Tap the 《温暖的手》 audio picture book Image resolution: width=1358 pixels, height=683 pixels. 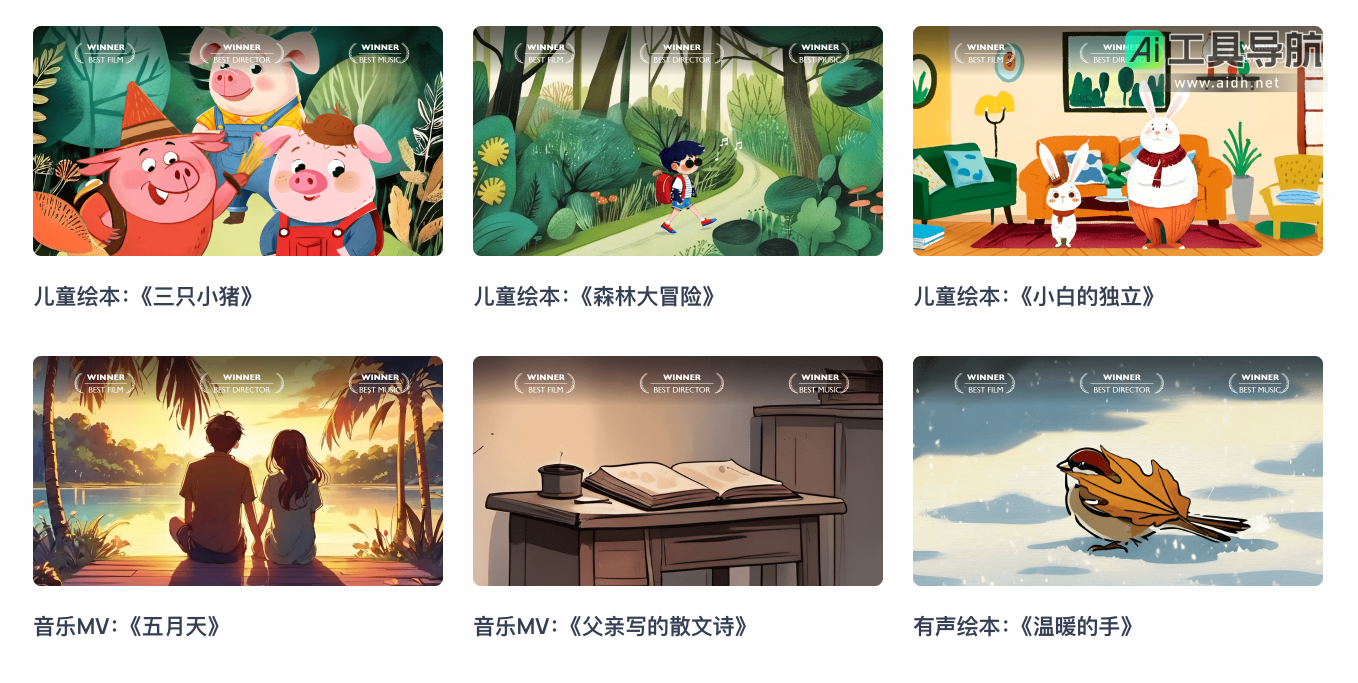1118,471
